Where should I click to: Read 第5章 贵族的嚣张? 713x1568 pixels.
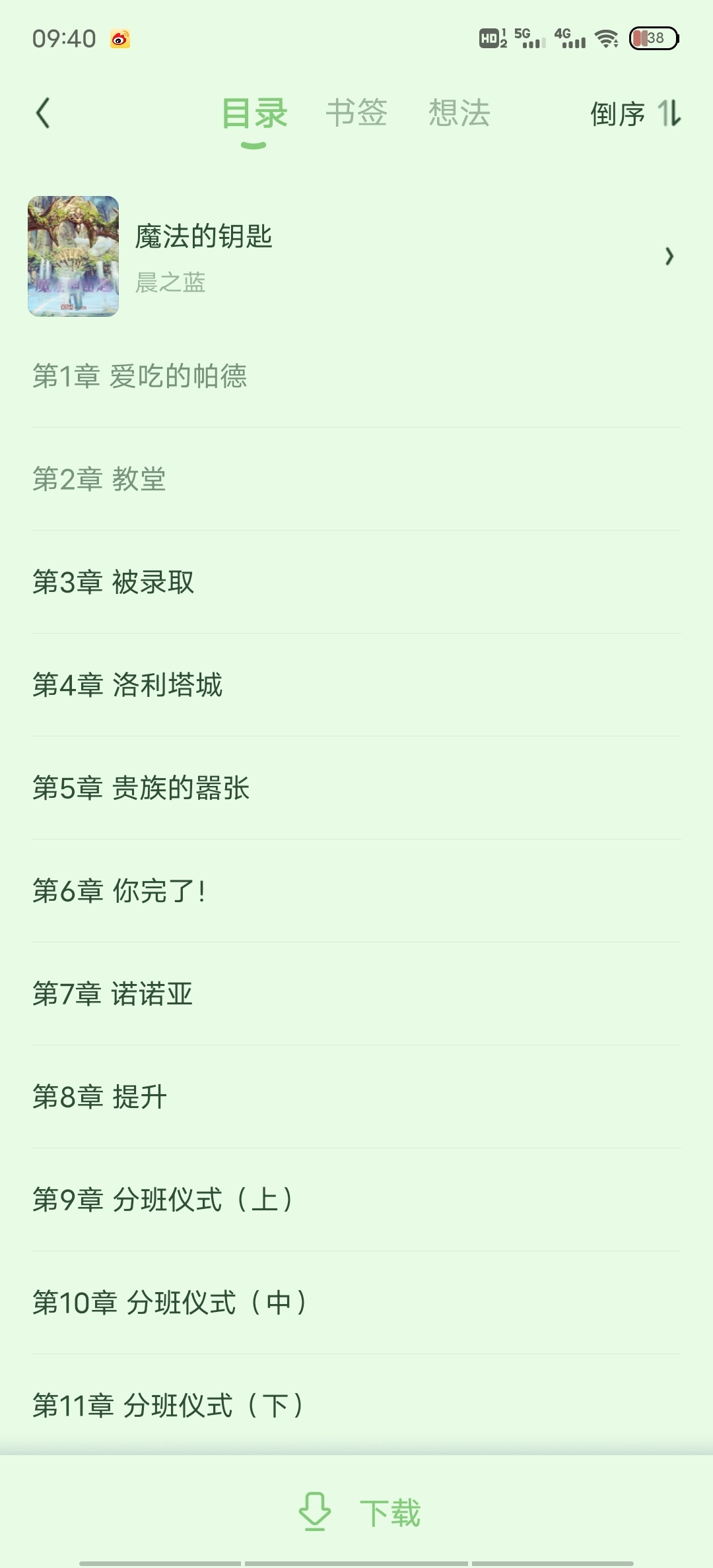pyautogui.click(x=356, y=788)
